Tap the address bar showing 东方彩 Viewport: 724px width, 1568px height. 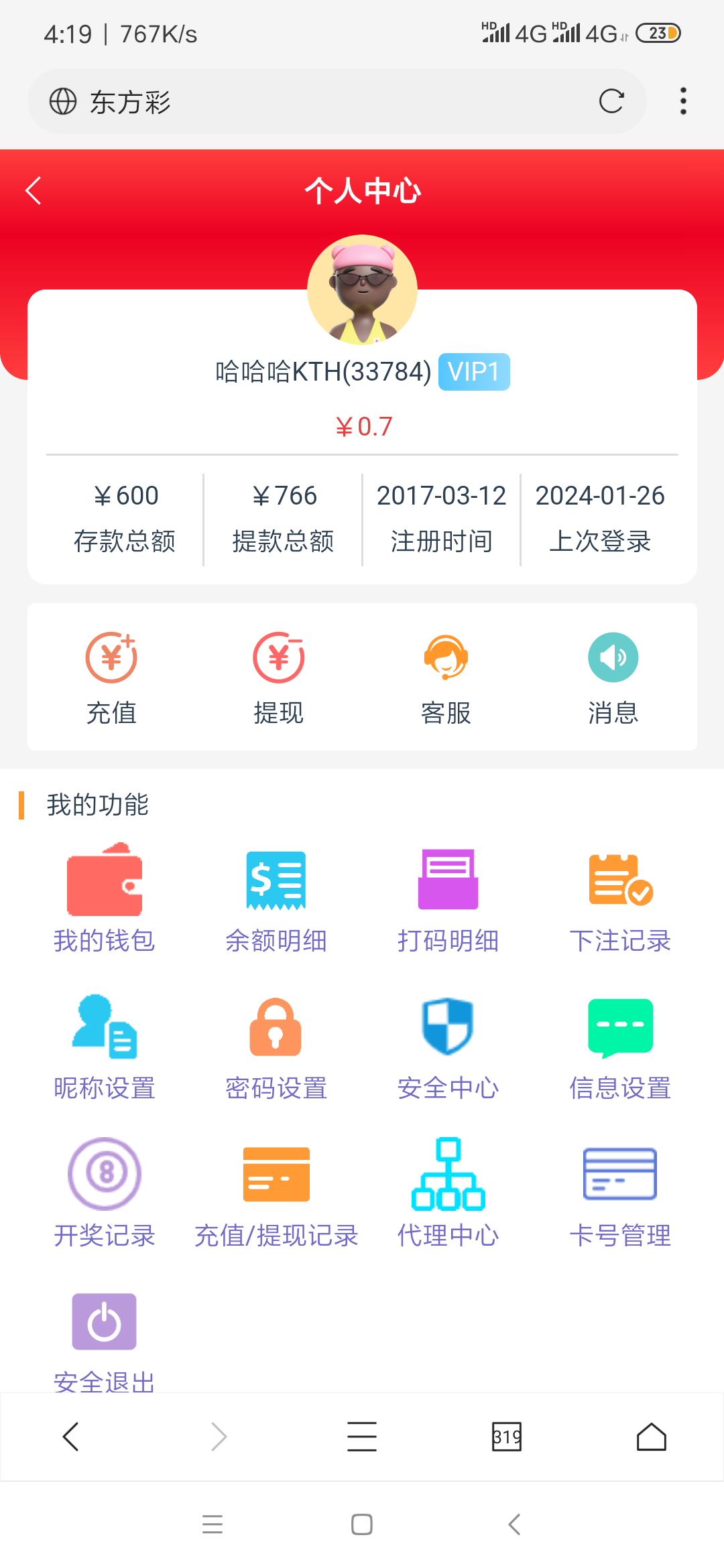[268, 101]
